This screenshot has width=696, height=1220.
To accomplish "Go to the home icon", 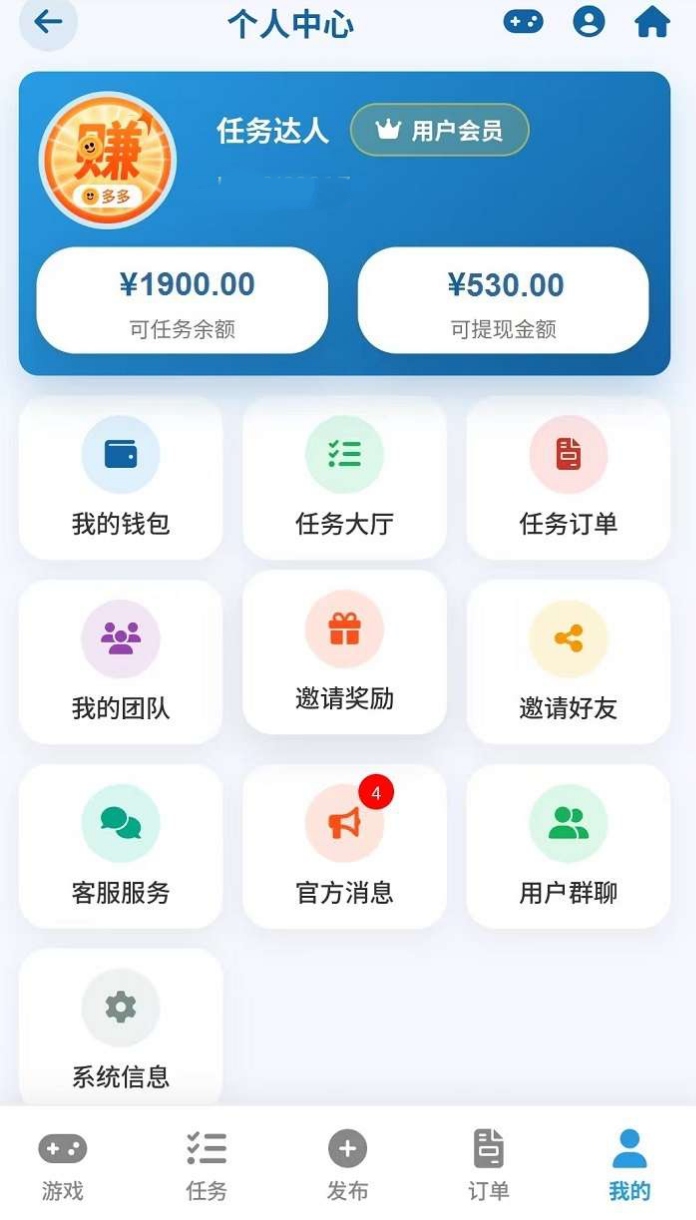I will pos(652,22).
